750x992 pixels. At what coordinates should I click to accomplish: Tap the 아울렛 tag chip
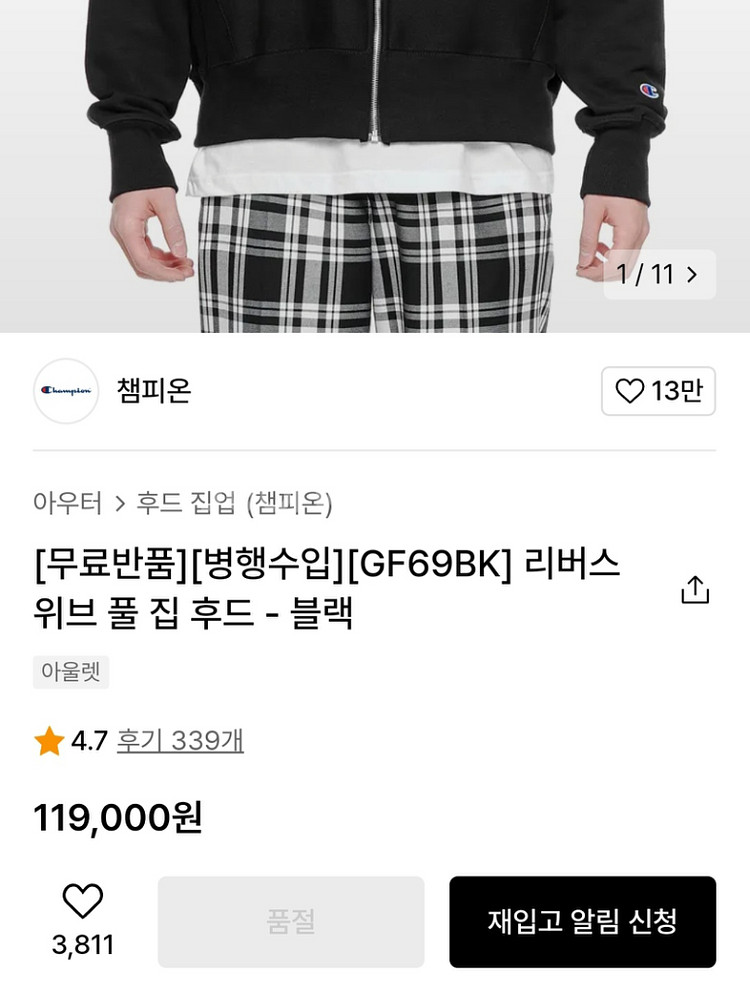pos(70,672)
